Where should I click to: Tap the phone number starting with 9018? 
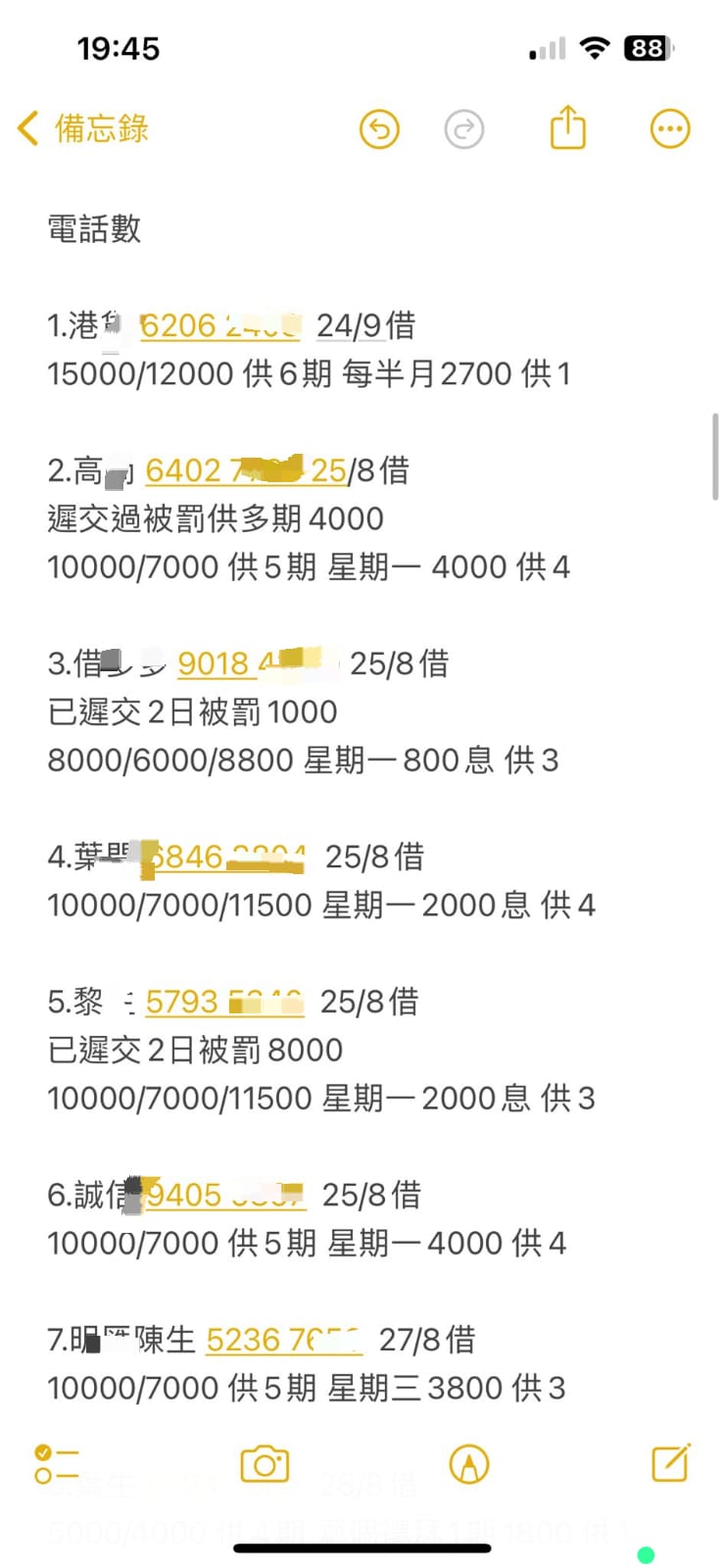tap(216, 663)
